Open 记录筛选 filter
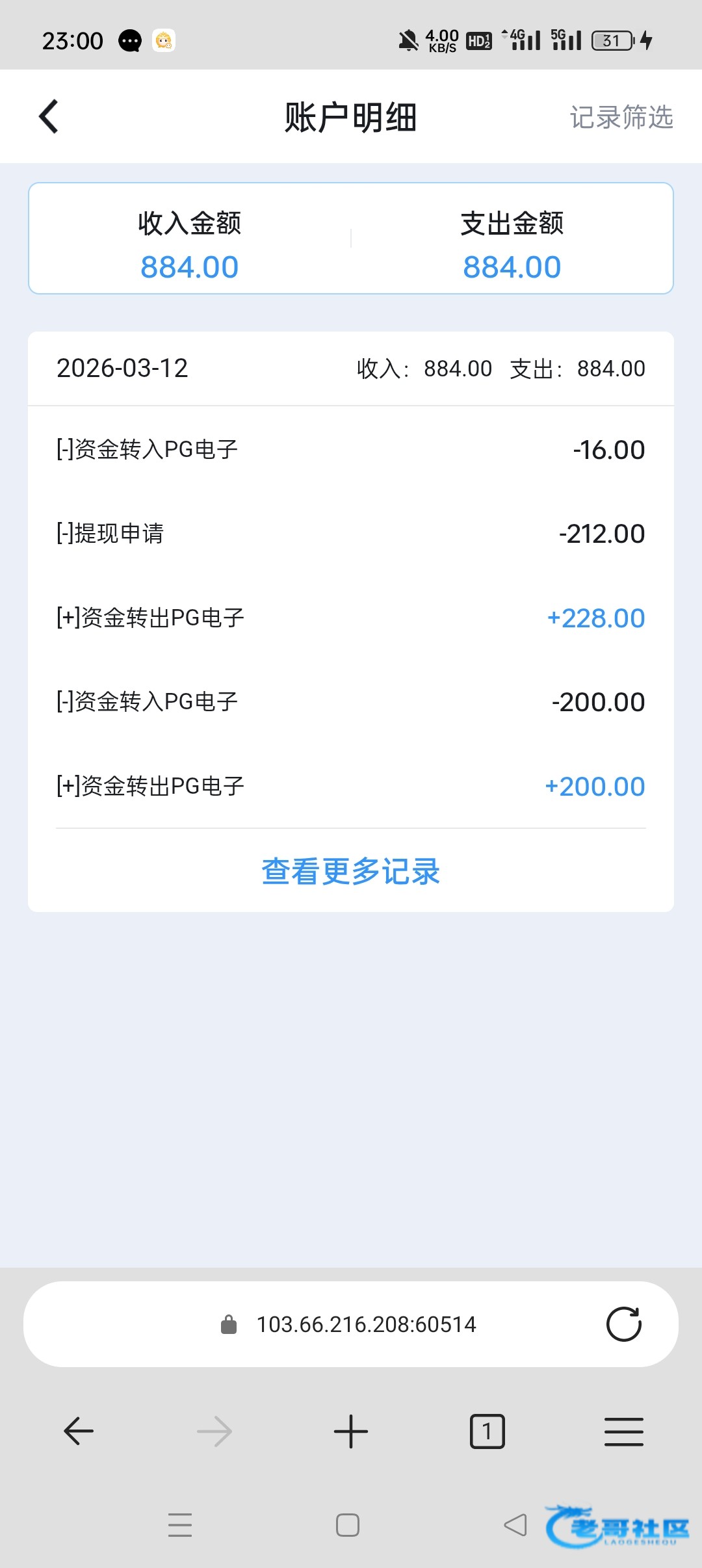The image size is (702, 1568). (x=621, y=118)
